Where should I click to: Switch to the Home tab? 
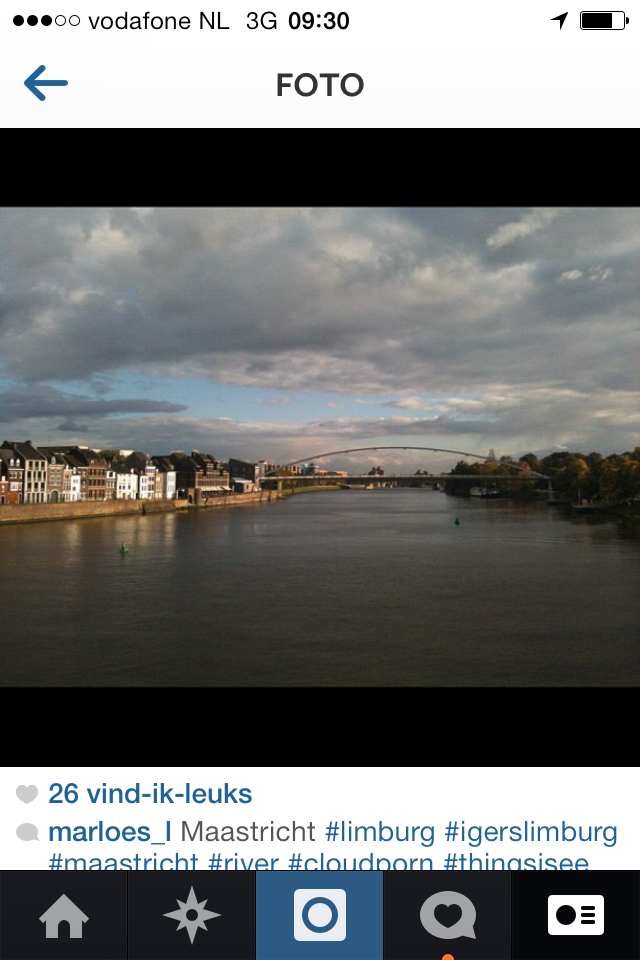[63, 916]
